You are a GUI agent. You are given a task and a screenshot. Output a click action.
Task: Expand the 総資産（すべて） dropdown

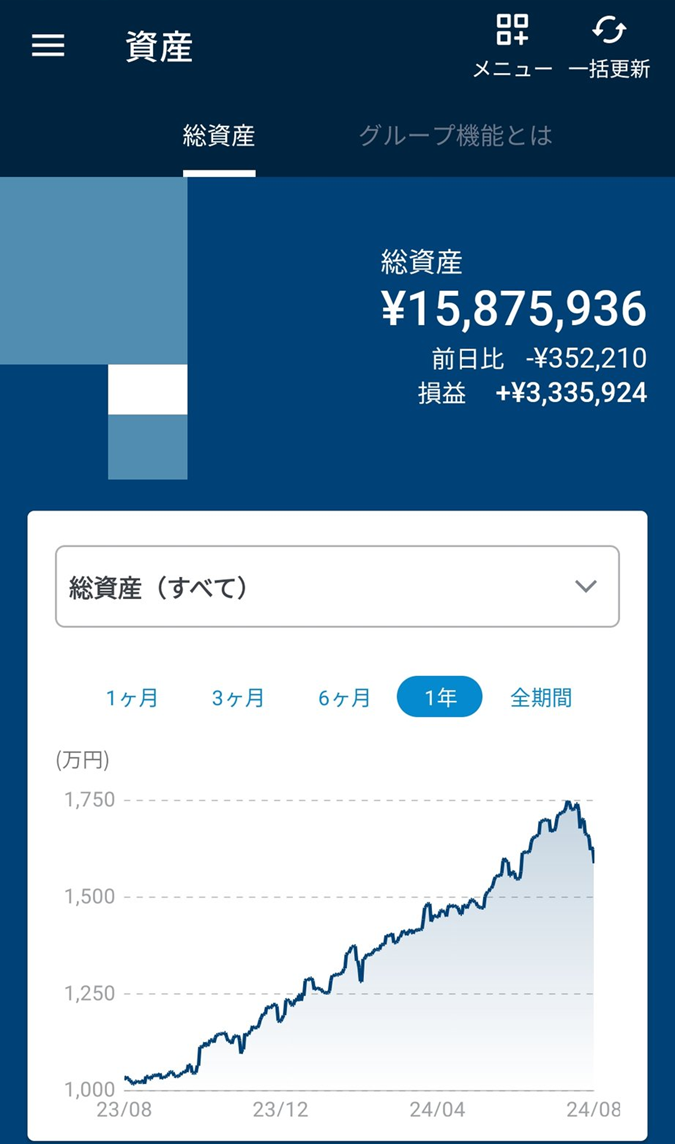tap(337, 587)
